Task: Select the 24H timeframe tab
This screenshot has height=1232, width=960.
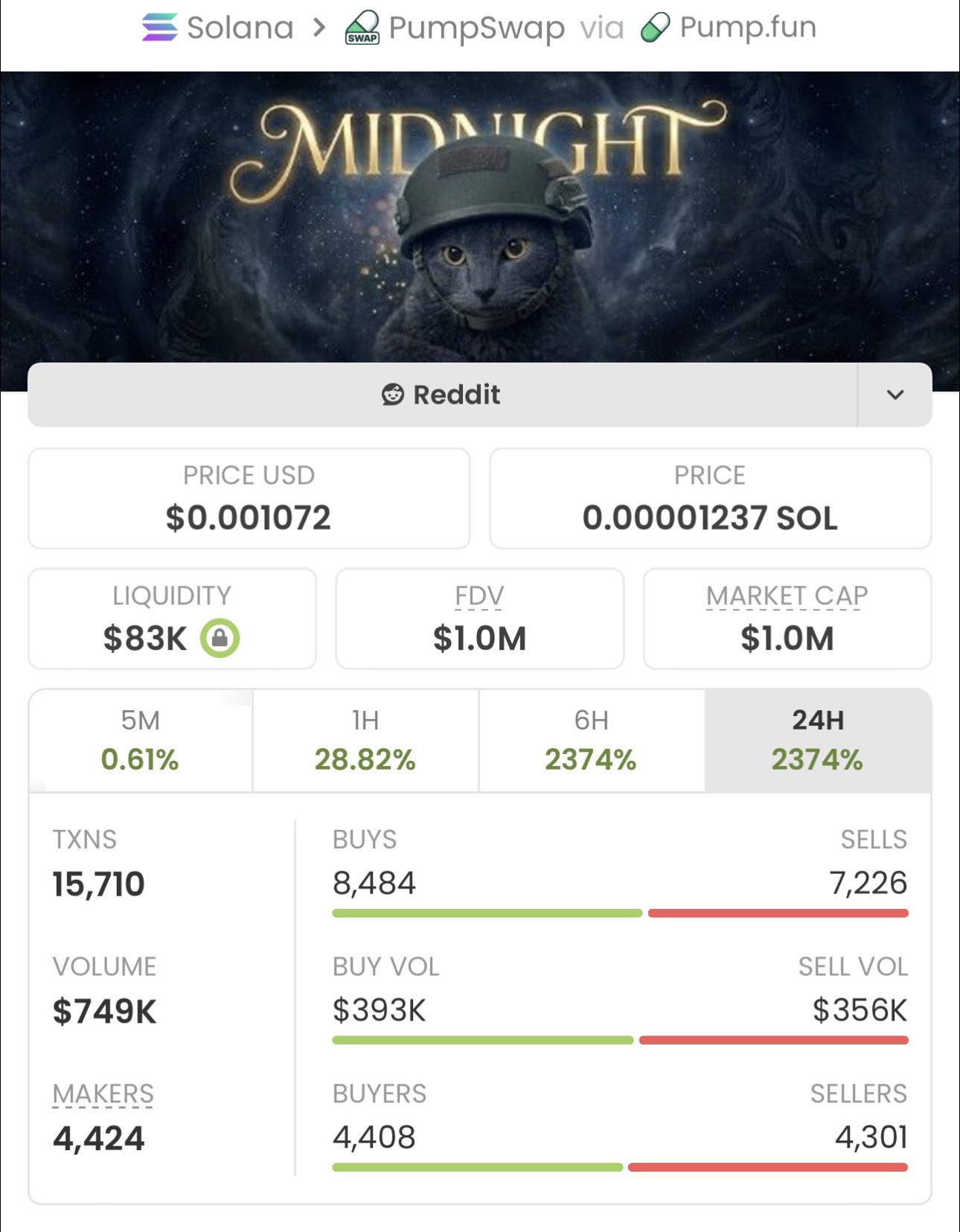Action: (817, 741)
